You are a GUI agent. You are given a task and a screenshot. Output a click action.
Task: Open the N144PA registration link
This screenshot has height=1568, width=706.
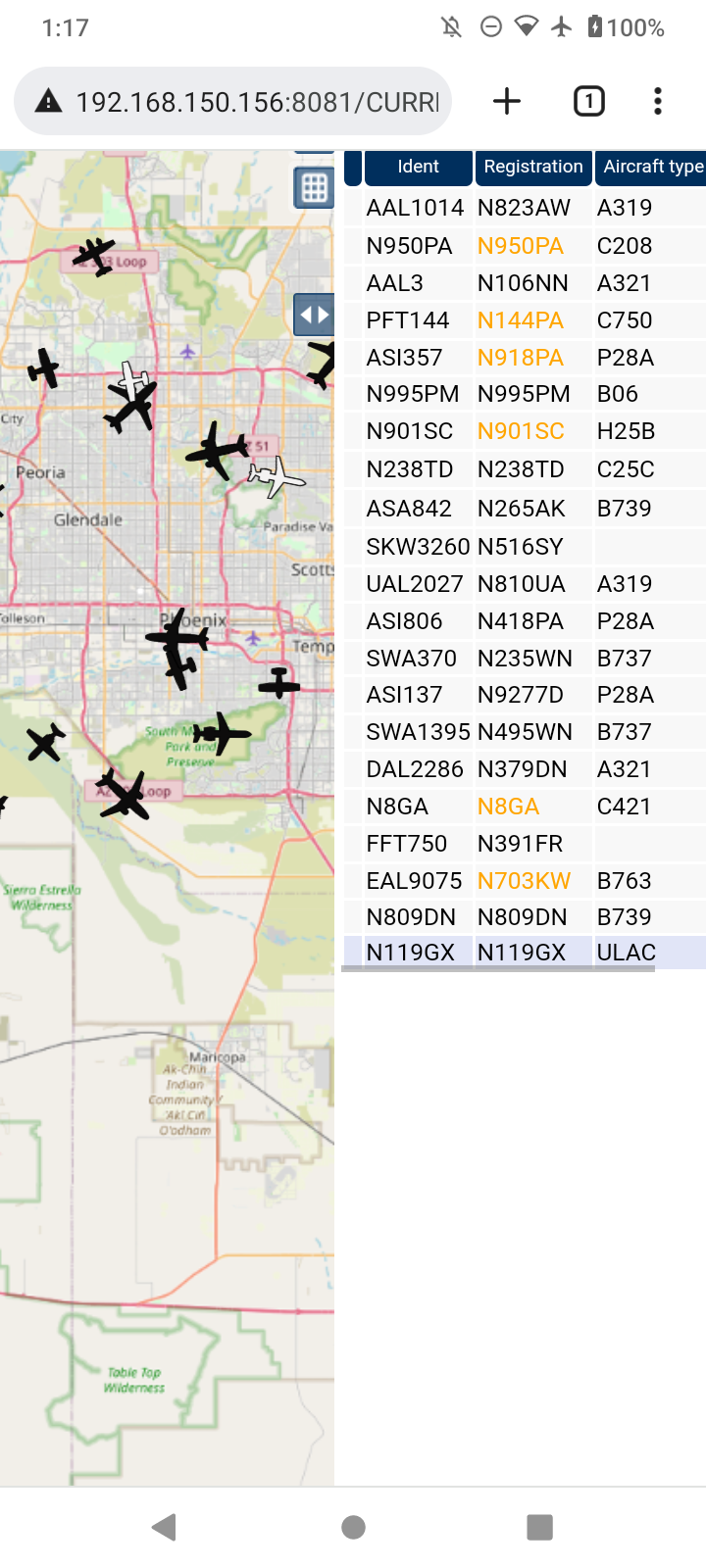click(521, 320)
